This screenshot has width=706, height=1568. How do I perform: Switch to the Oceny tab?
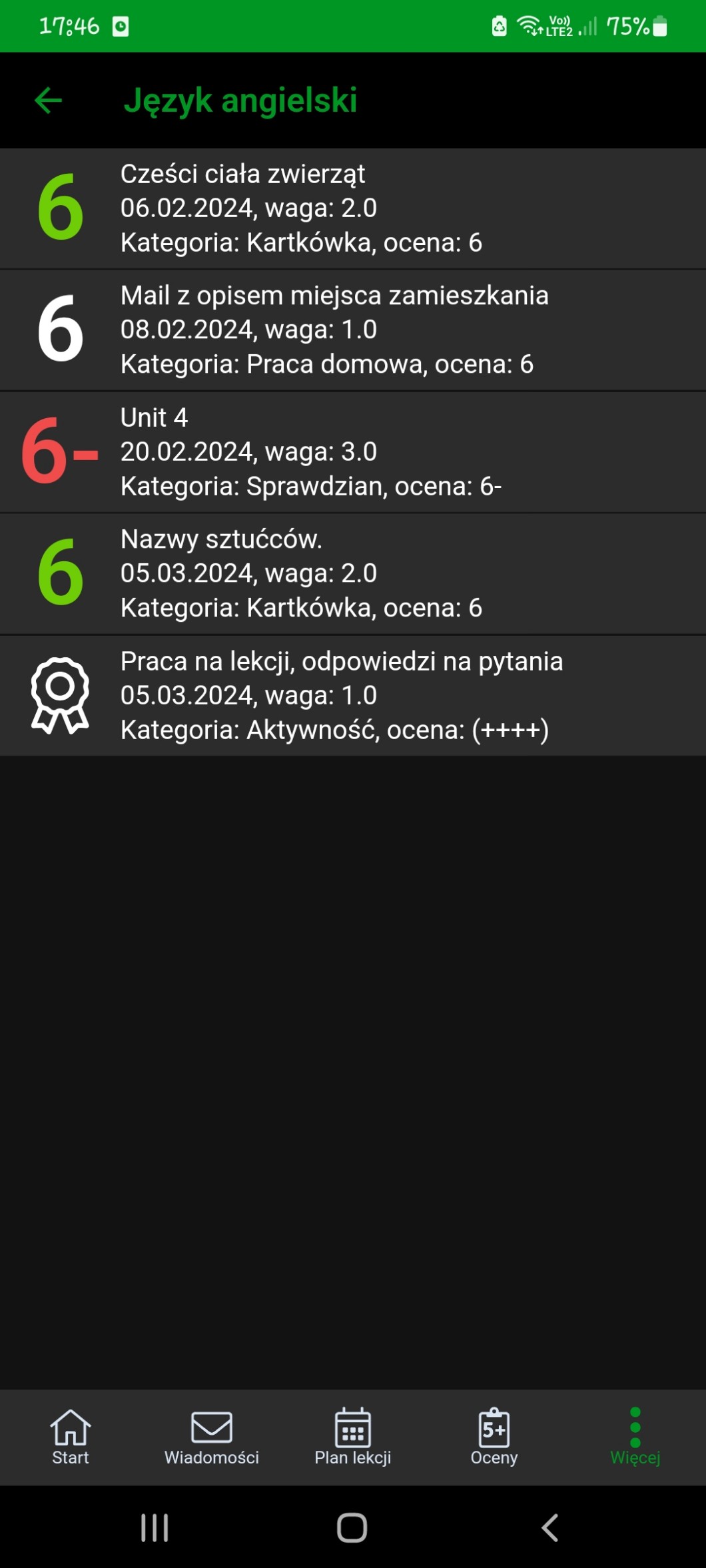(x=494, y=1437)
